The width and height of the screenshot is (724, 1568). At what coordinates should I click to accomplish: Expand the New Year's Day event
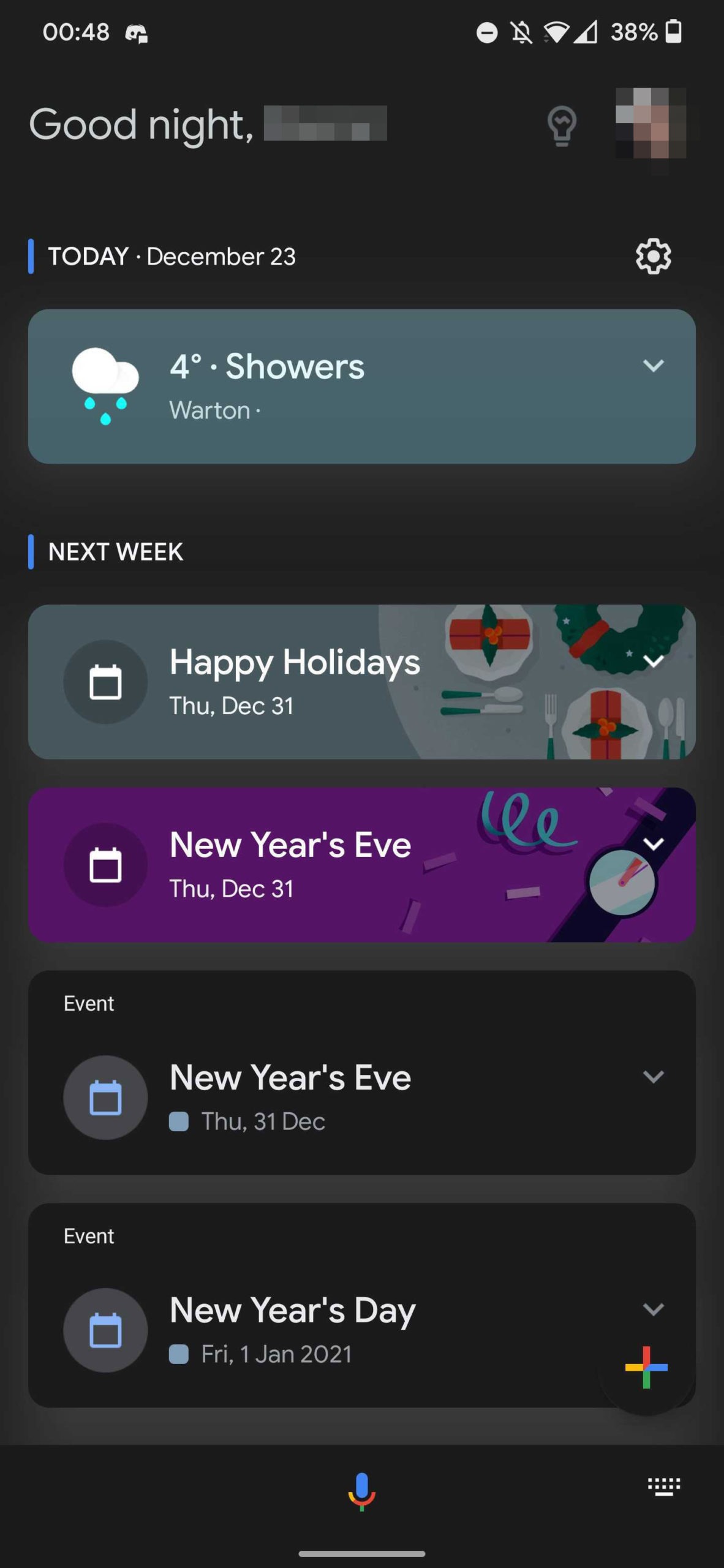point(654,1309)
